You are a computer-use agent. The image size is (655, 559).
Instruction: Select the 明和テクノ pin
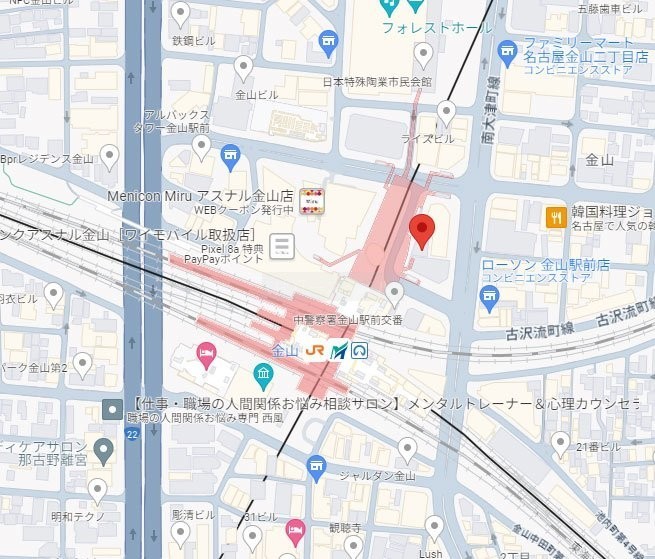[x=97, y=490]
